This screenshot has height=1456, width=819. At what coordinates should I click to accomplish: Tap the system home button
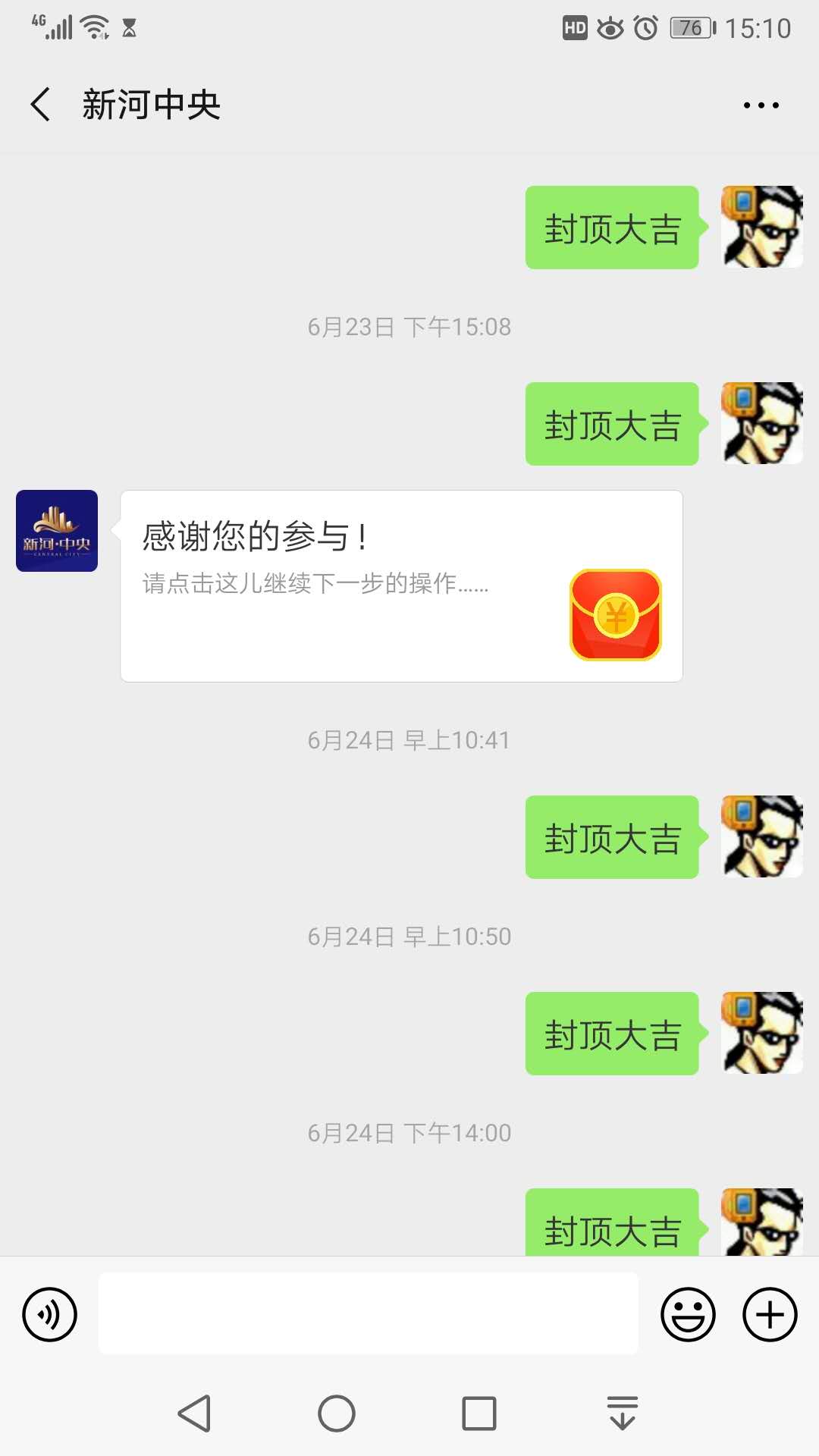tap(337, 1414)
